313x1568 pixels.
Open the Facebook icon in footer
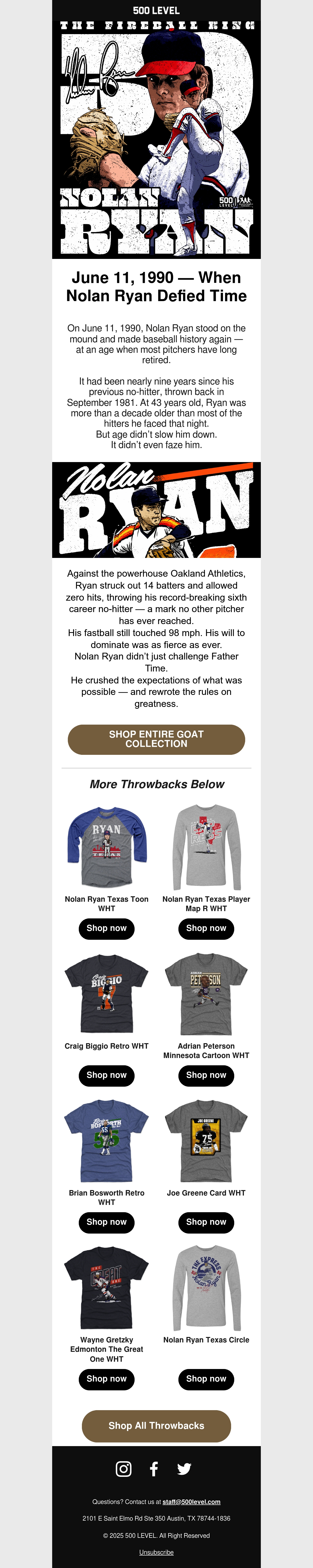coord(154,1469)
